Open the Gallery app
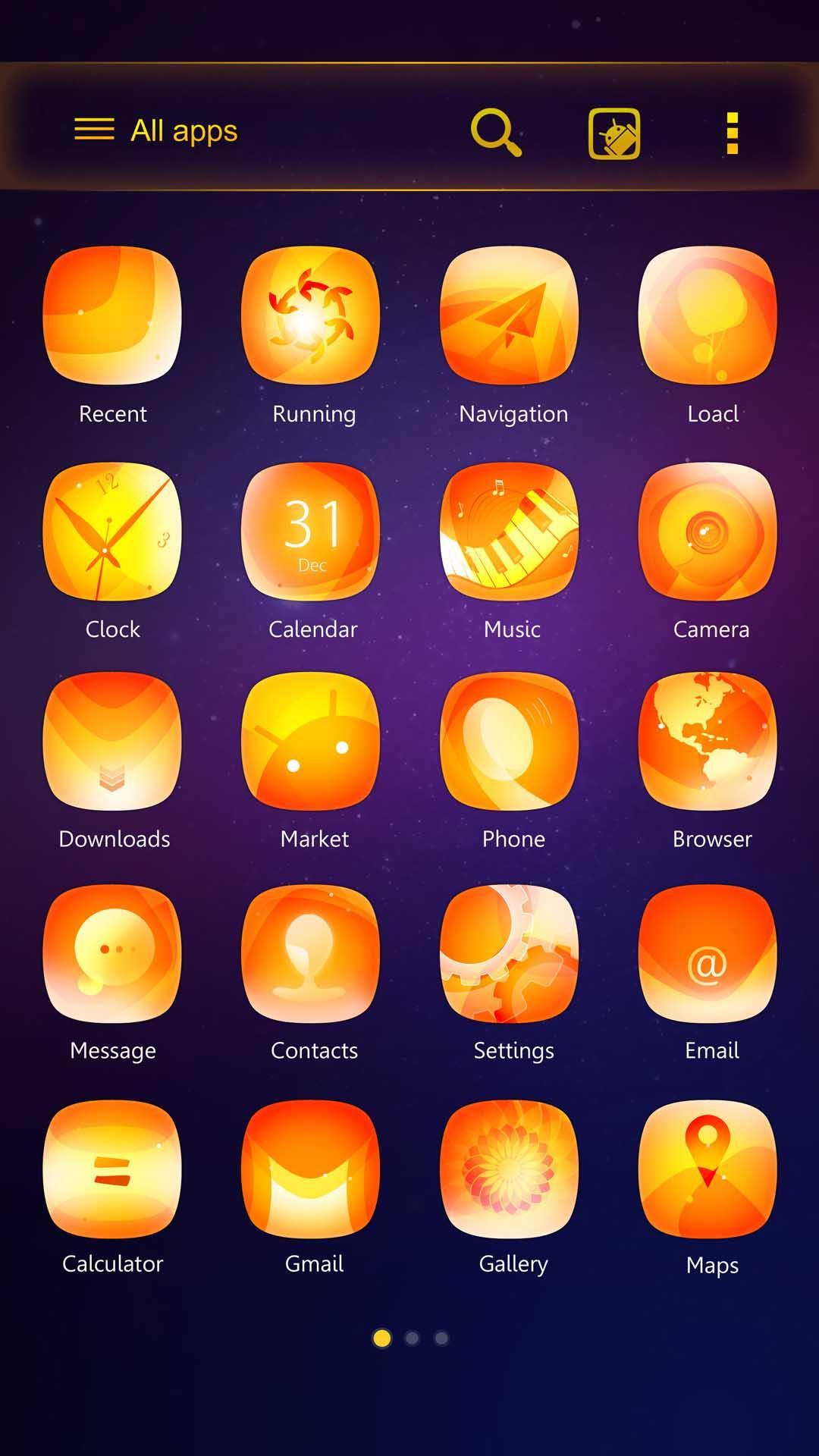The width and height of the screenshot is (819, 1456). coord(510,1169)
